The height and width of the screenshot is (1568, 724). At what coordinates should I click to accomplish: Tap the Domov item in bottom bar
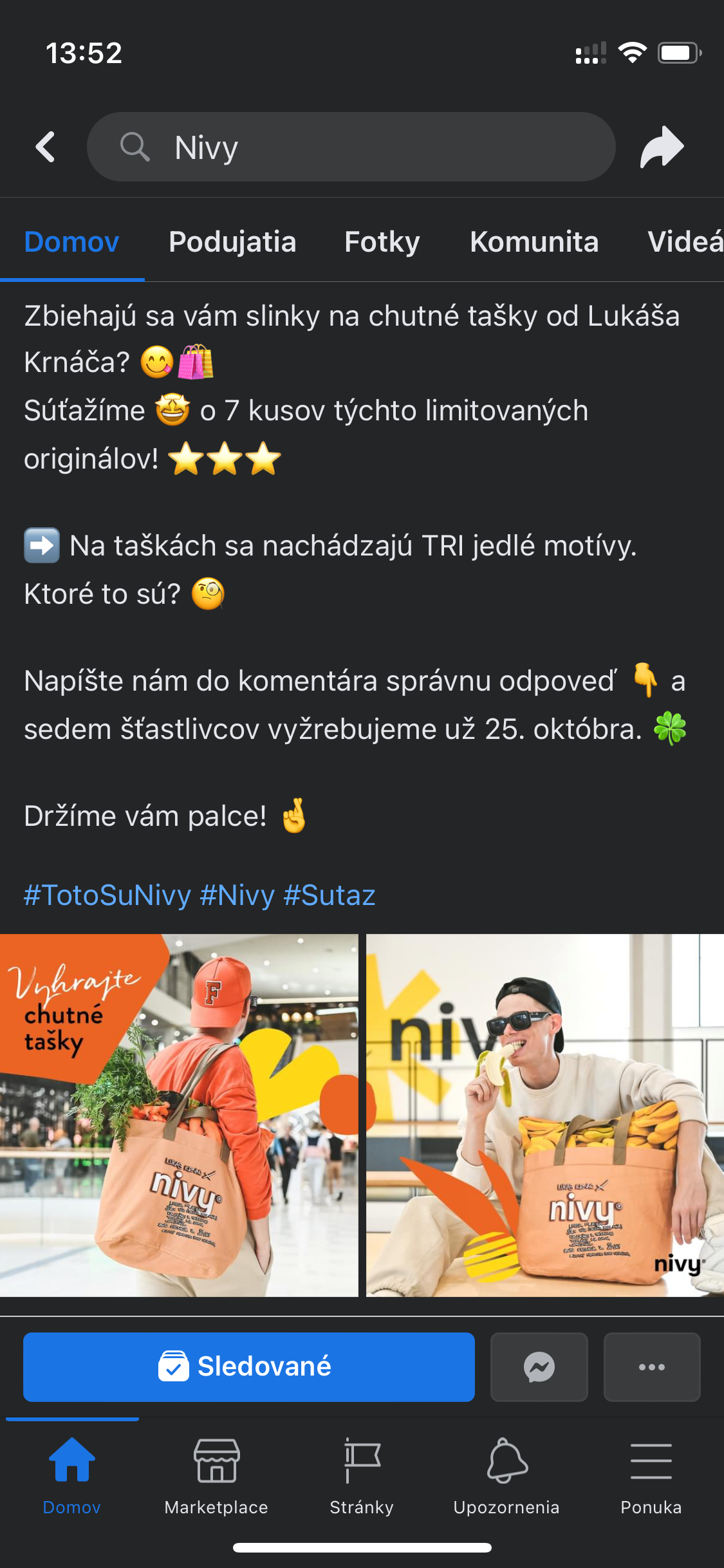click(x=72, y=1477)
